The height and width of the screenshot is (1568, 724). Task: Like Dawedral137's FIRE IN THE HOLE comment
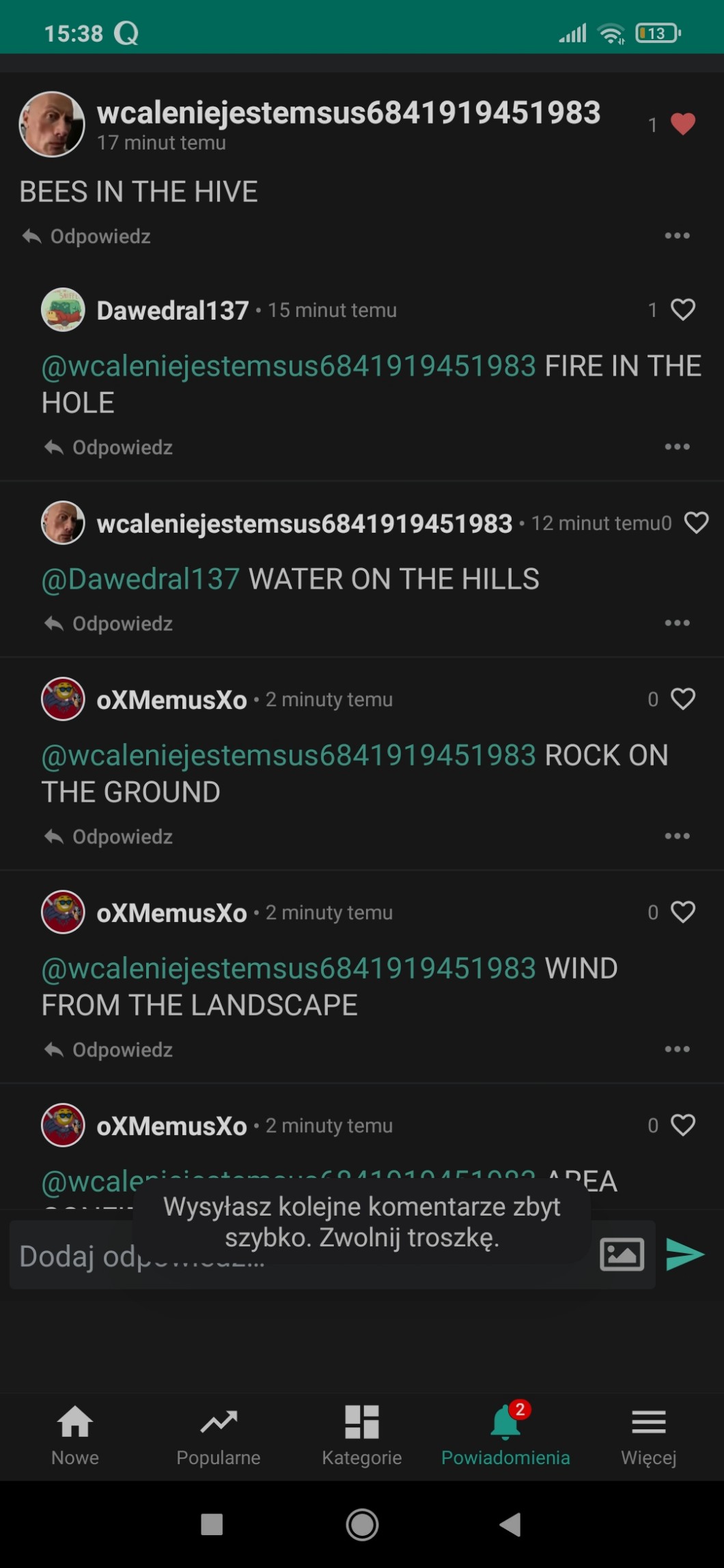[x=682, y=309]
